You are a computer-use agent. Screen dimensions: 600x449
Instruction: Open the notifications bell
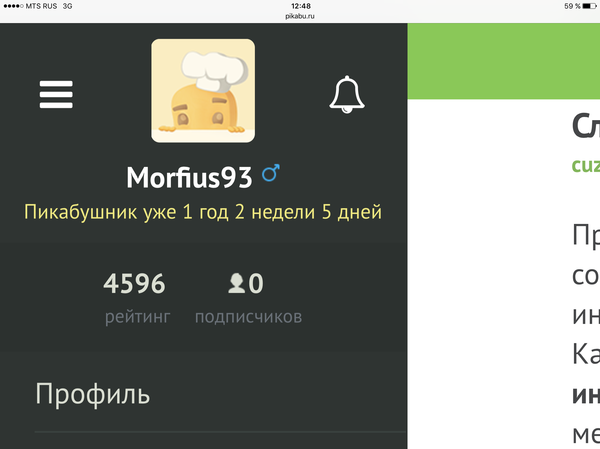coord(347,94)
